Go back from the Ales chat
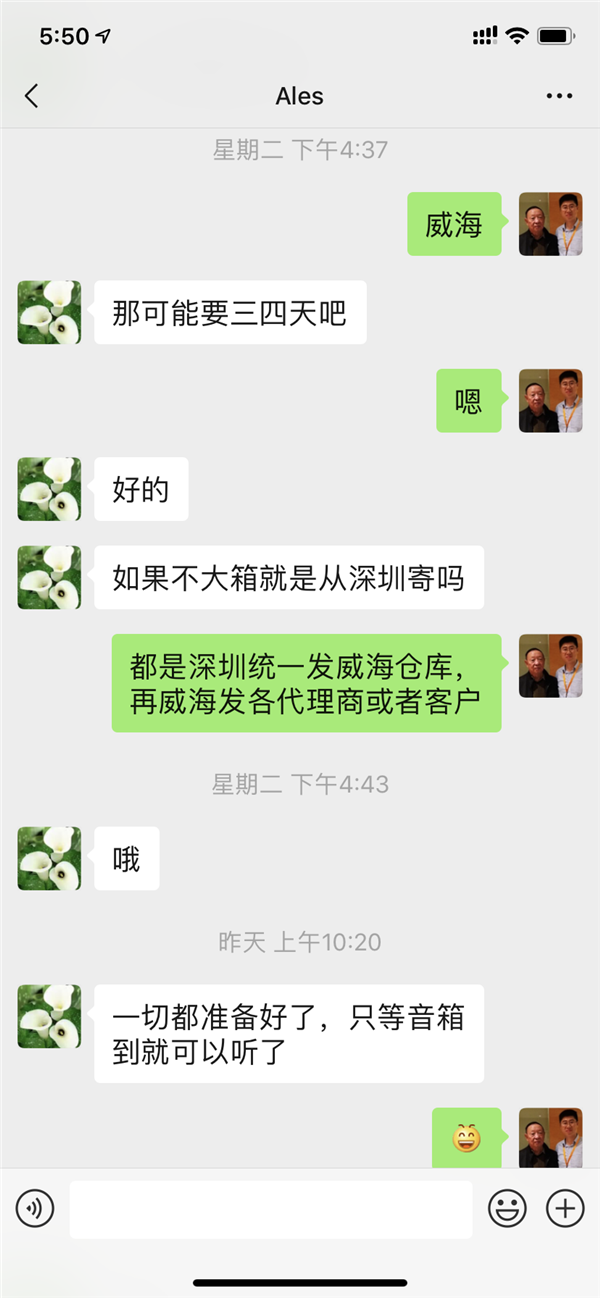Viewport: 600px width, 1298px height. click(32, 96)
